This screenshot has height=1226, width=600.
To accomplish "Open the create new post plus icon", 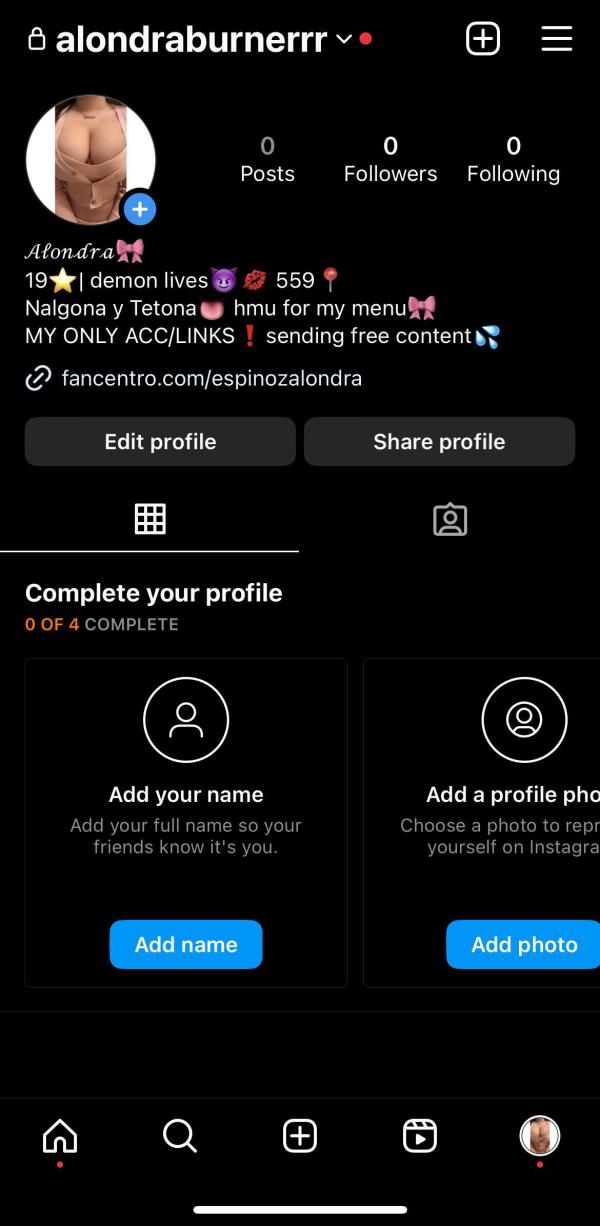I will tap(483, 39).
